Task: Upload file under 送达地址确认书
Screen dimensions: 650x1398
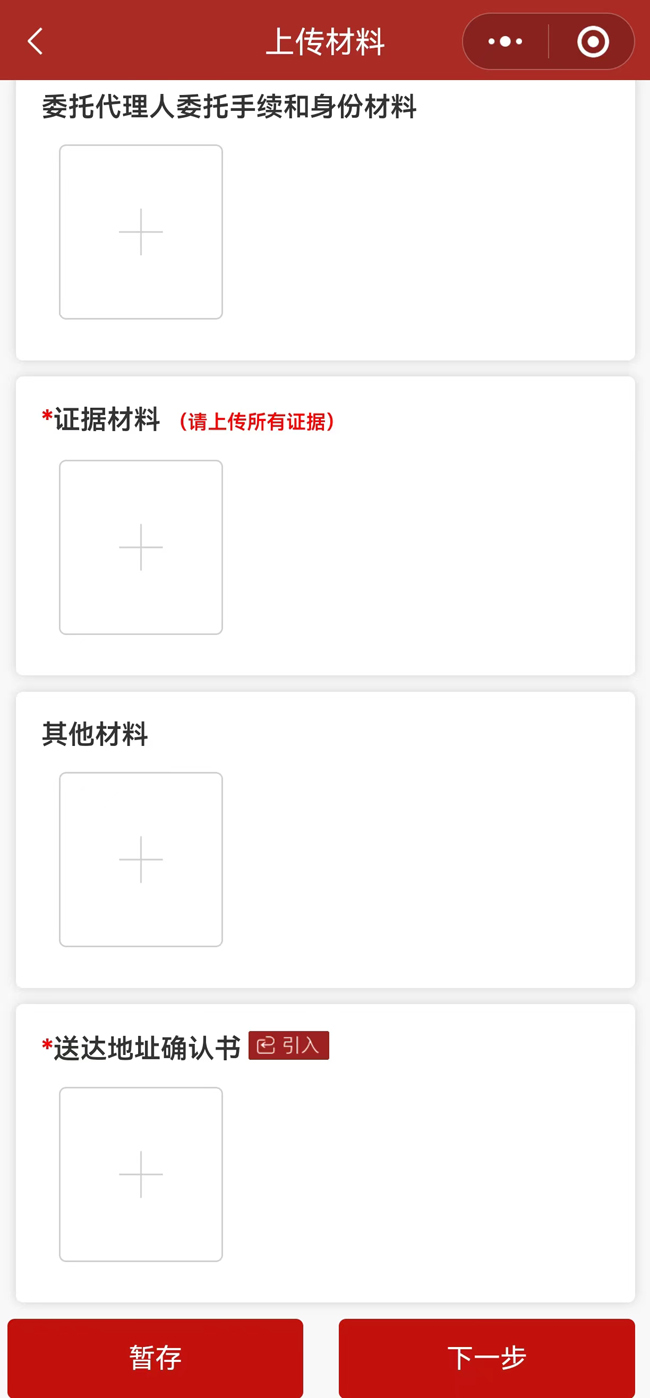Action: point(141,1174)
